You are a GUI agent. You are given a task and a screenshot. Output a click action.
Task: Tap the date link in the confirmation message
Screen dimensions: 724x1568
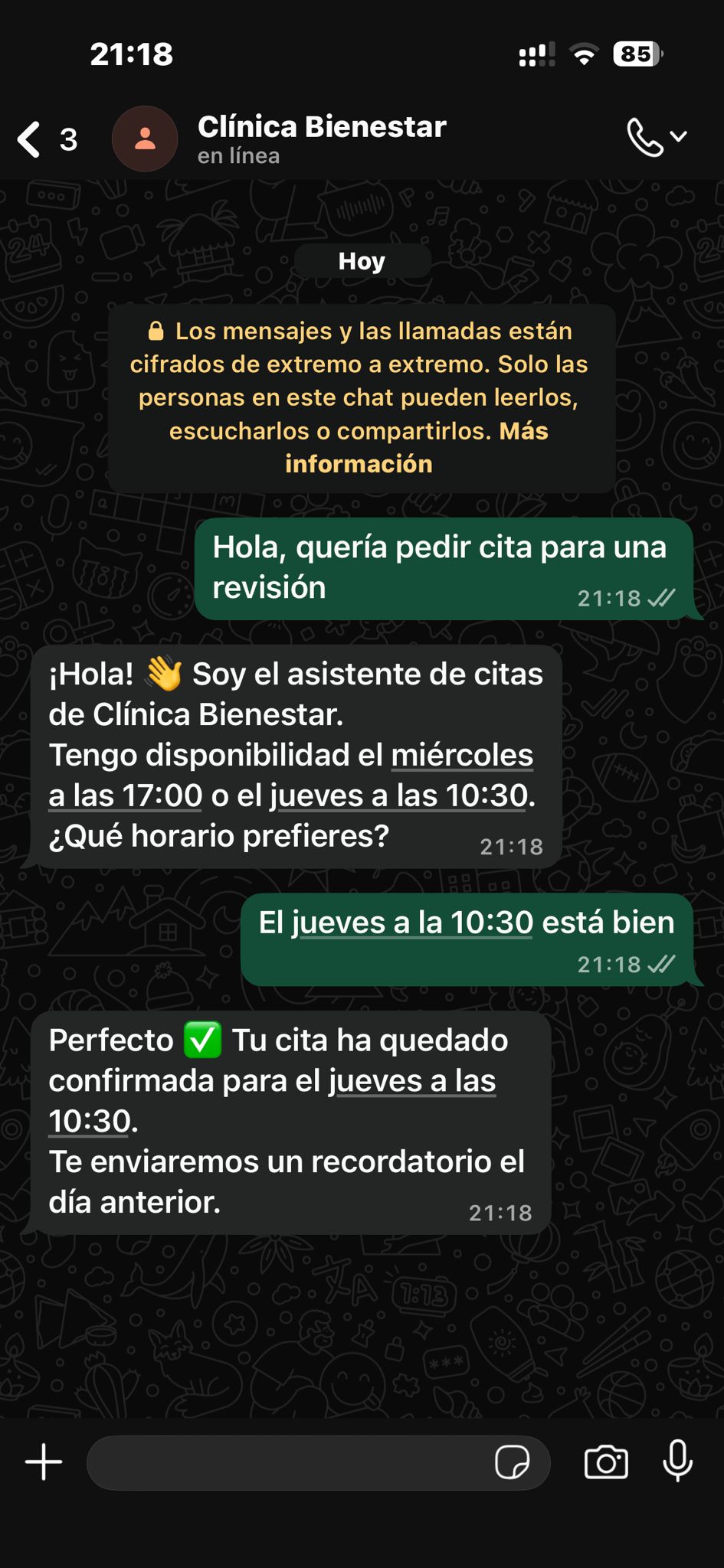click(414, 1082)
